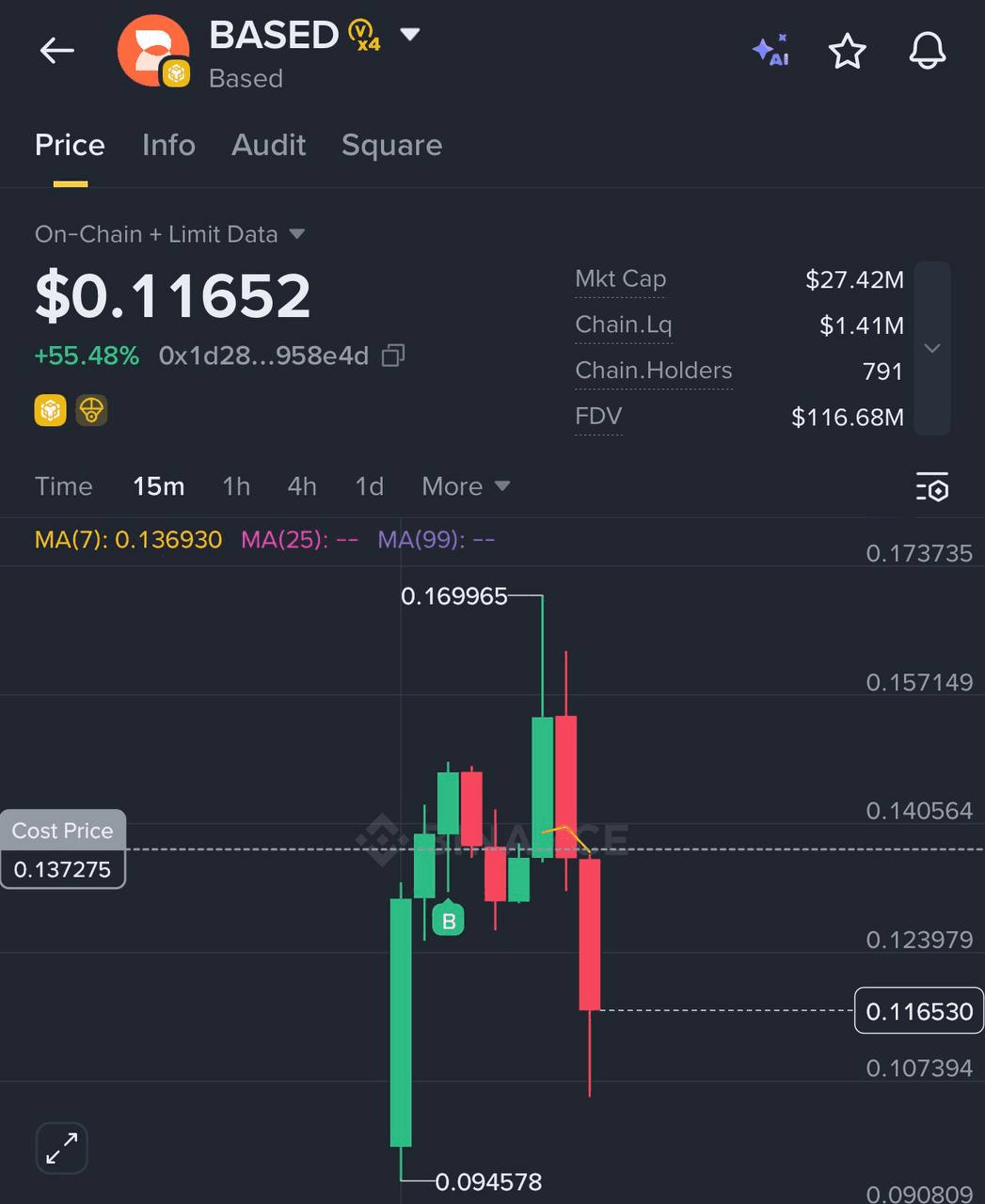This screenshot has height=1204, width=985.
Task: Open the BASED token dropdown
Action: [409, 35]
